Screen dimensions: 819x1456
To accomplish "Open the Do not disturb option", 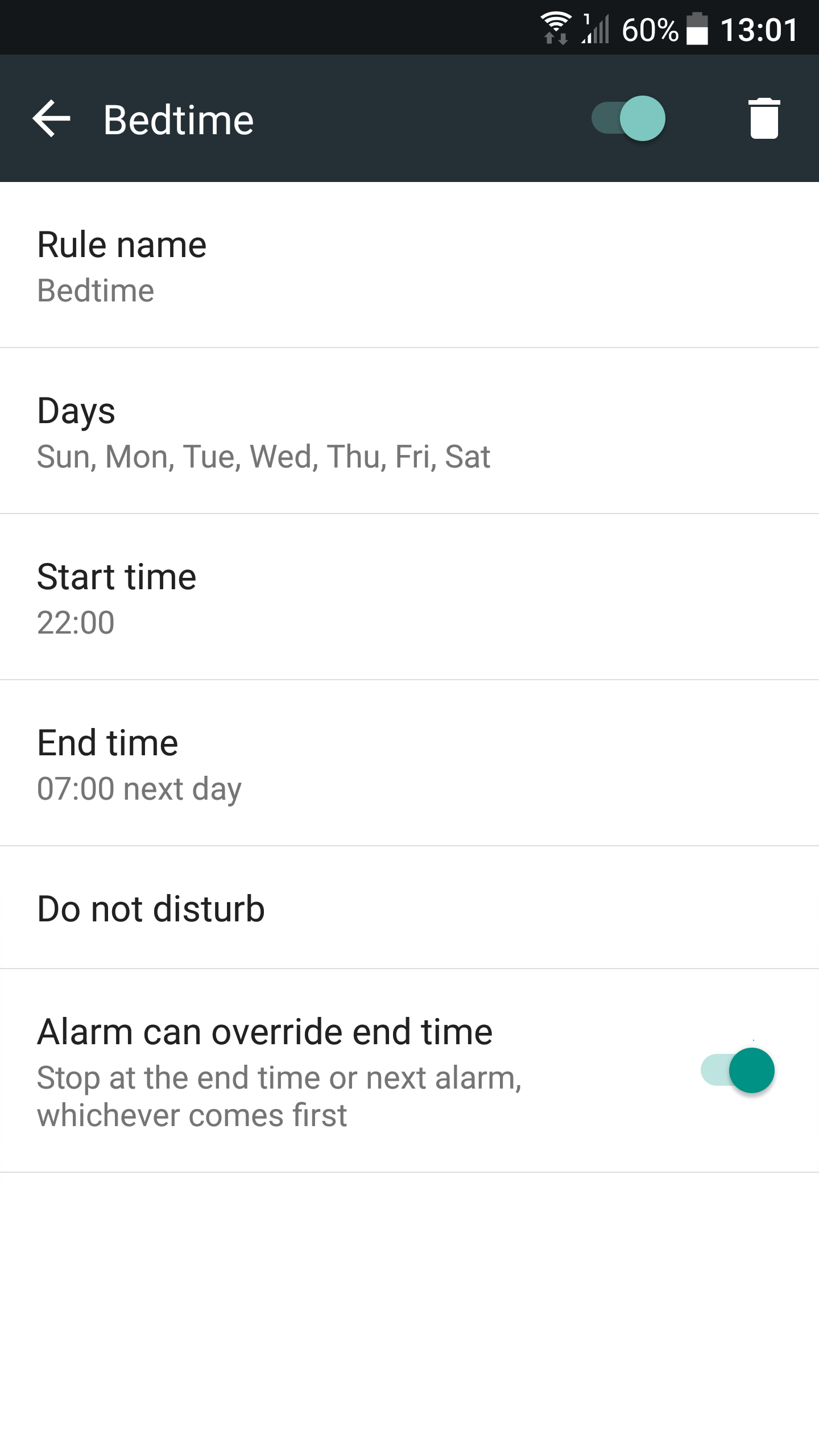I will tap(409, 908).
